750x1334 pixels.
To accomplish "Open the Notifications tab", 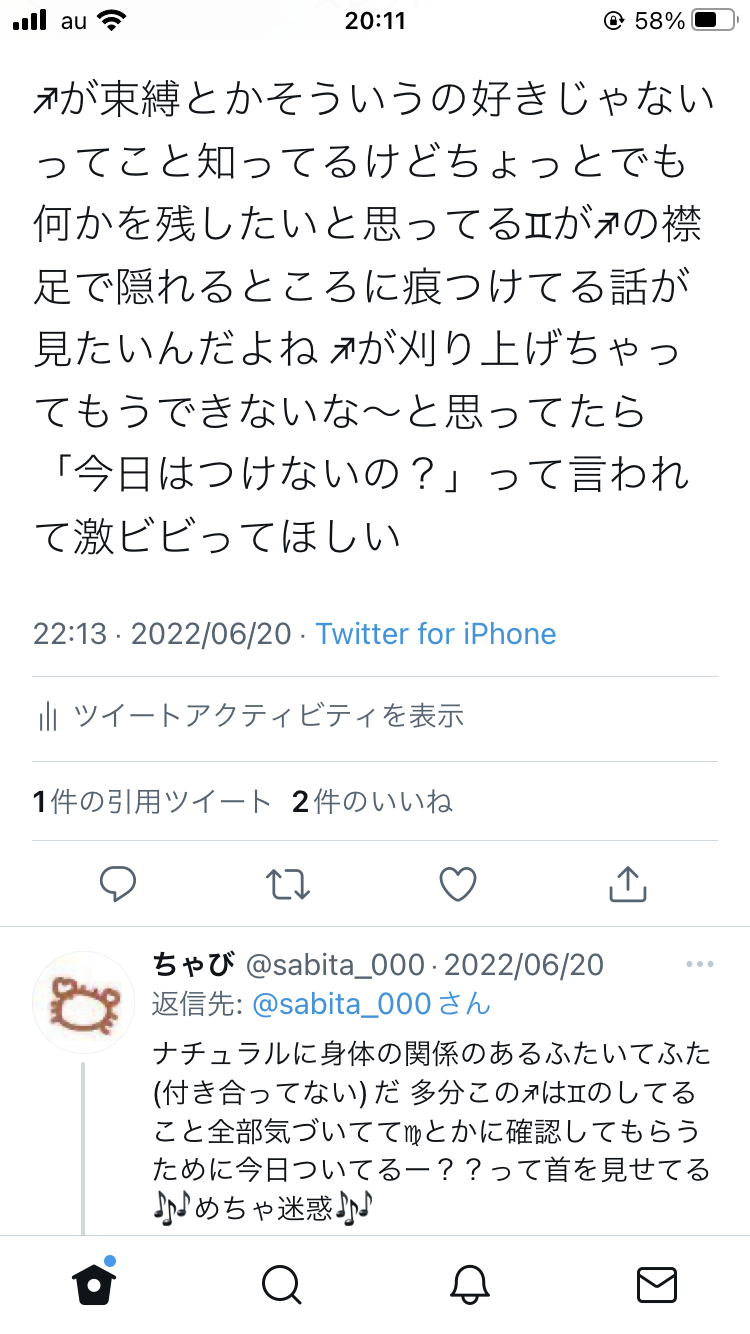I will tap(469, 1284).
